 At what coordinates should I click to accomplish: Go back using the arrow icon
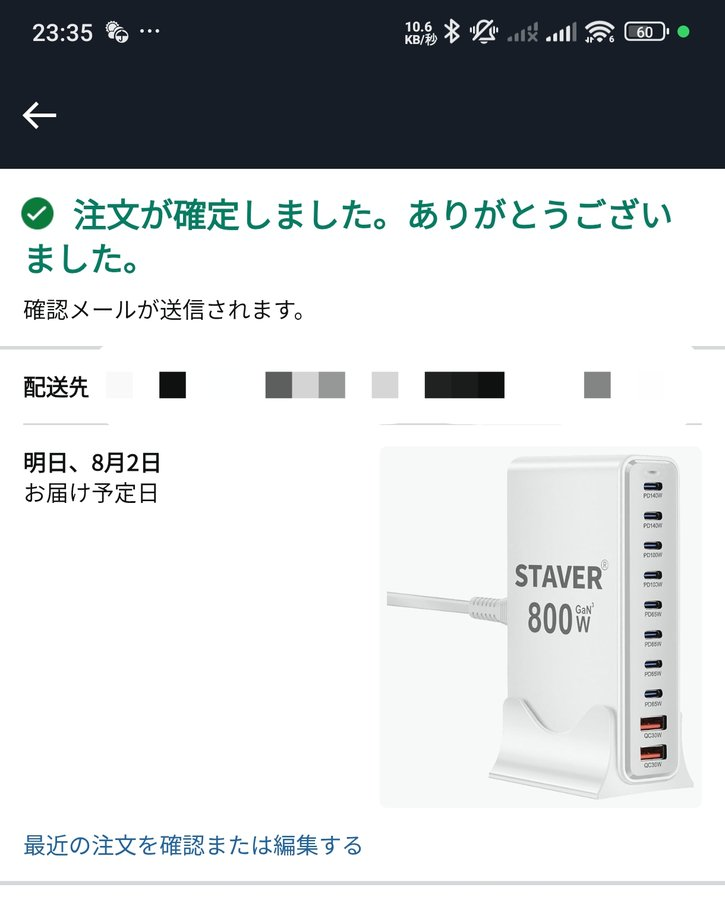pyautogui.click(x=40, y=116)
